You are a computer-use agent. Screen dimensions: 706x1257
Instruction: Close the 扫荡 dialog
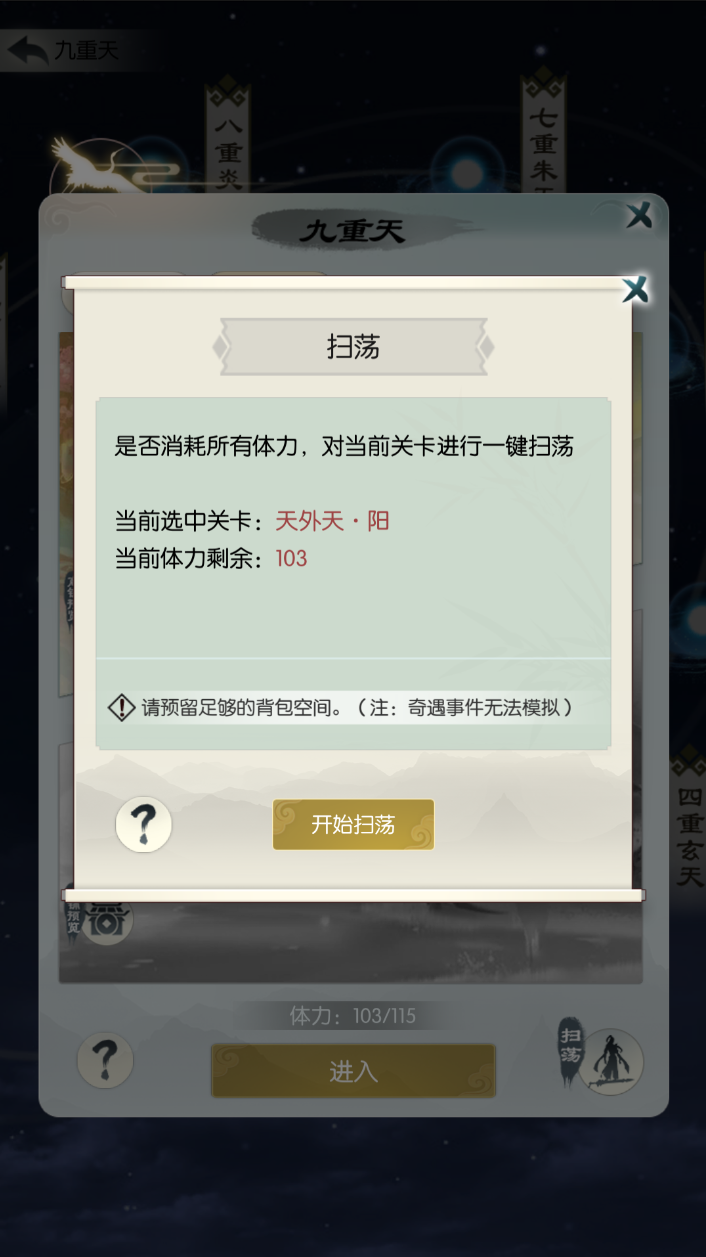click(x=635, y=290)
